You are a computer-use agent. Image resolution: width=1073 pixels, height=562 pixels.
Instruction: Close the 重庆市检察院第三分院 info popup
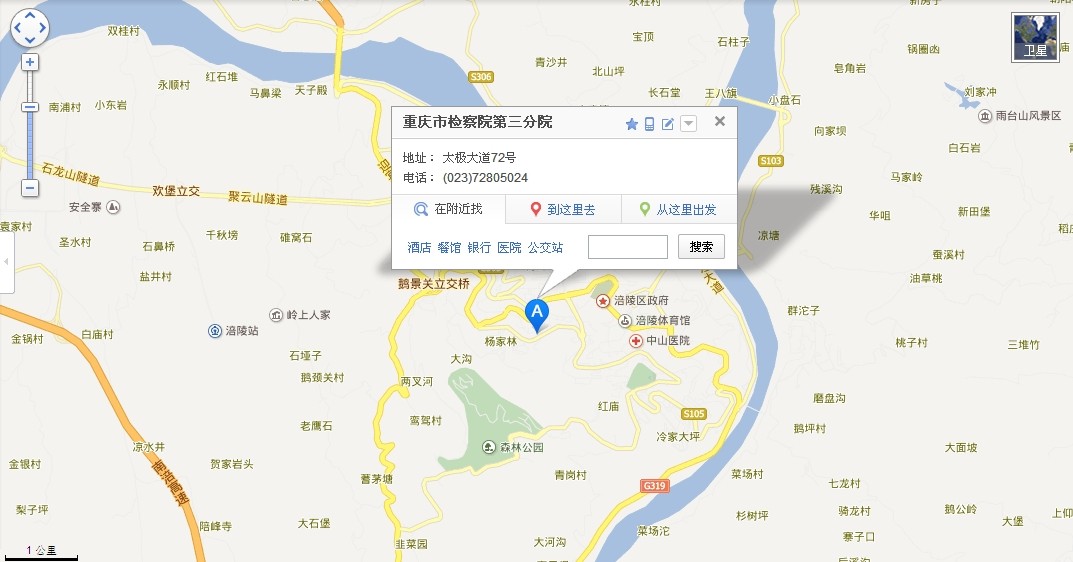point(719,122)
